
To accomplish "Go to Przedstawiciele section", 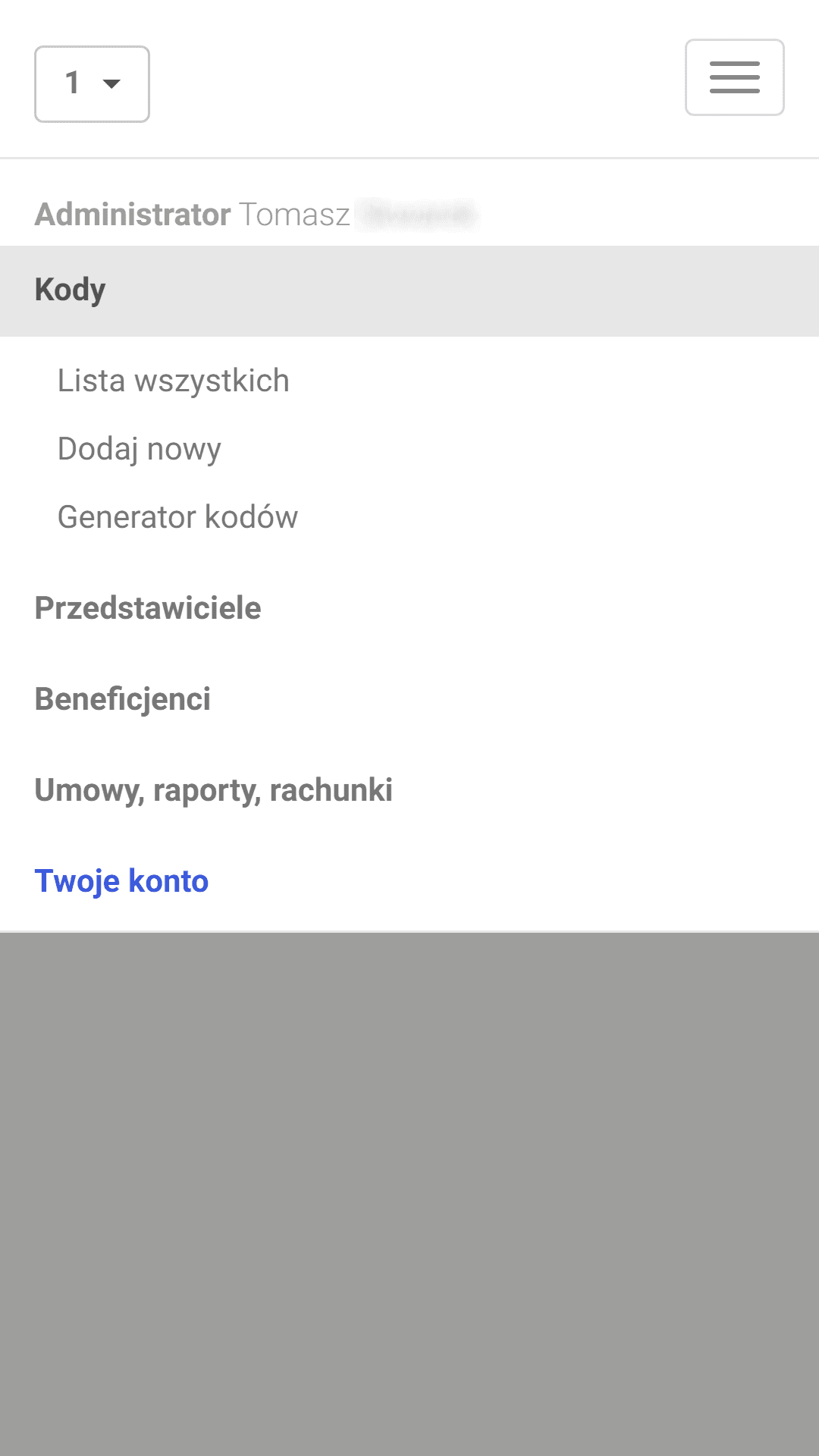I will click(148, 608).
